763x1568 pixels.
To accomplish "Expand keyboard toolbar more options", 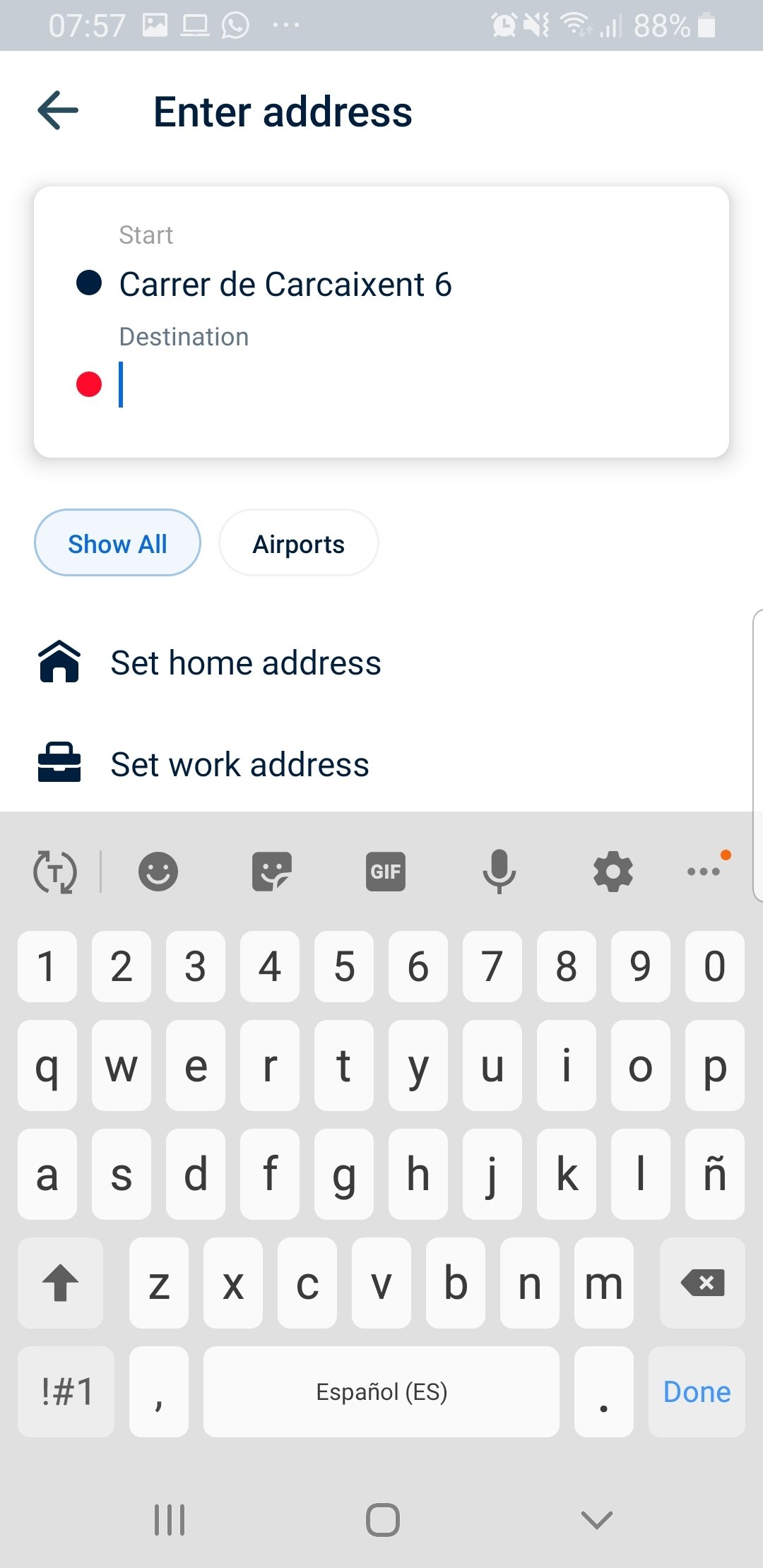I will [704, 872].
